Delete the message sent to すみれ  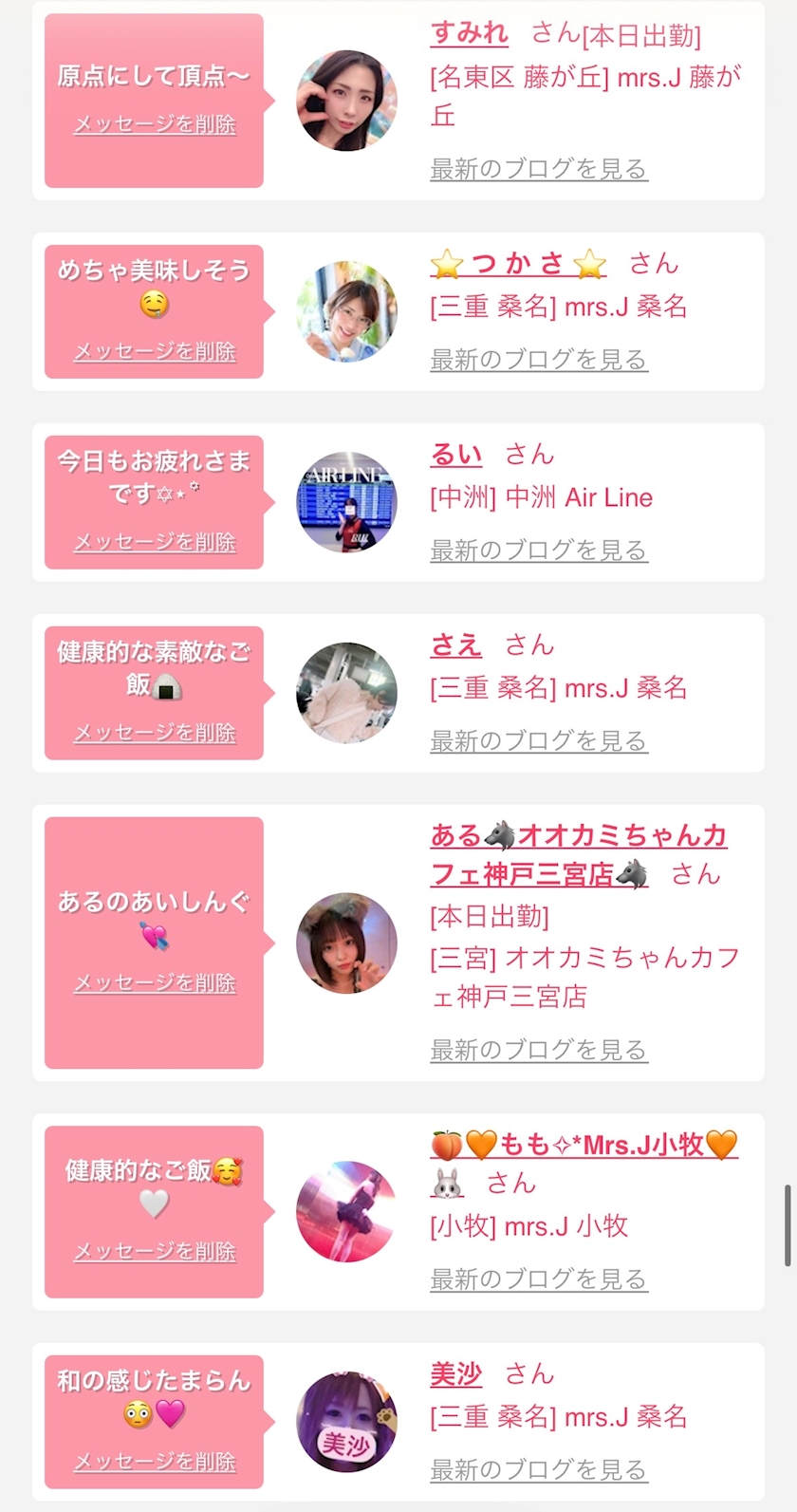tap(155, 124)
